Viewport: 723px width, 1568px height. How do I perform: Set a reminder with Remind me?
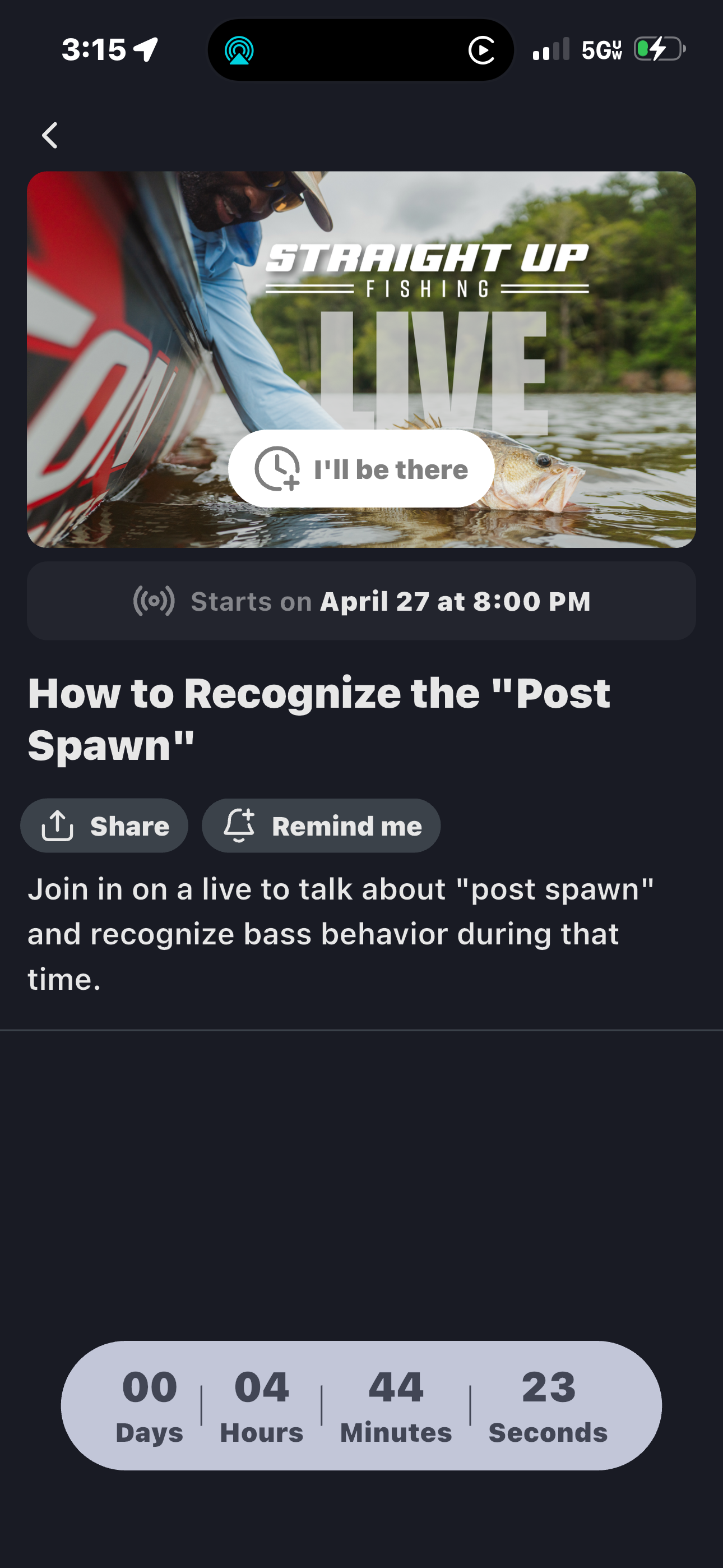[x=321, y=826]
